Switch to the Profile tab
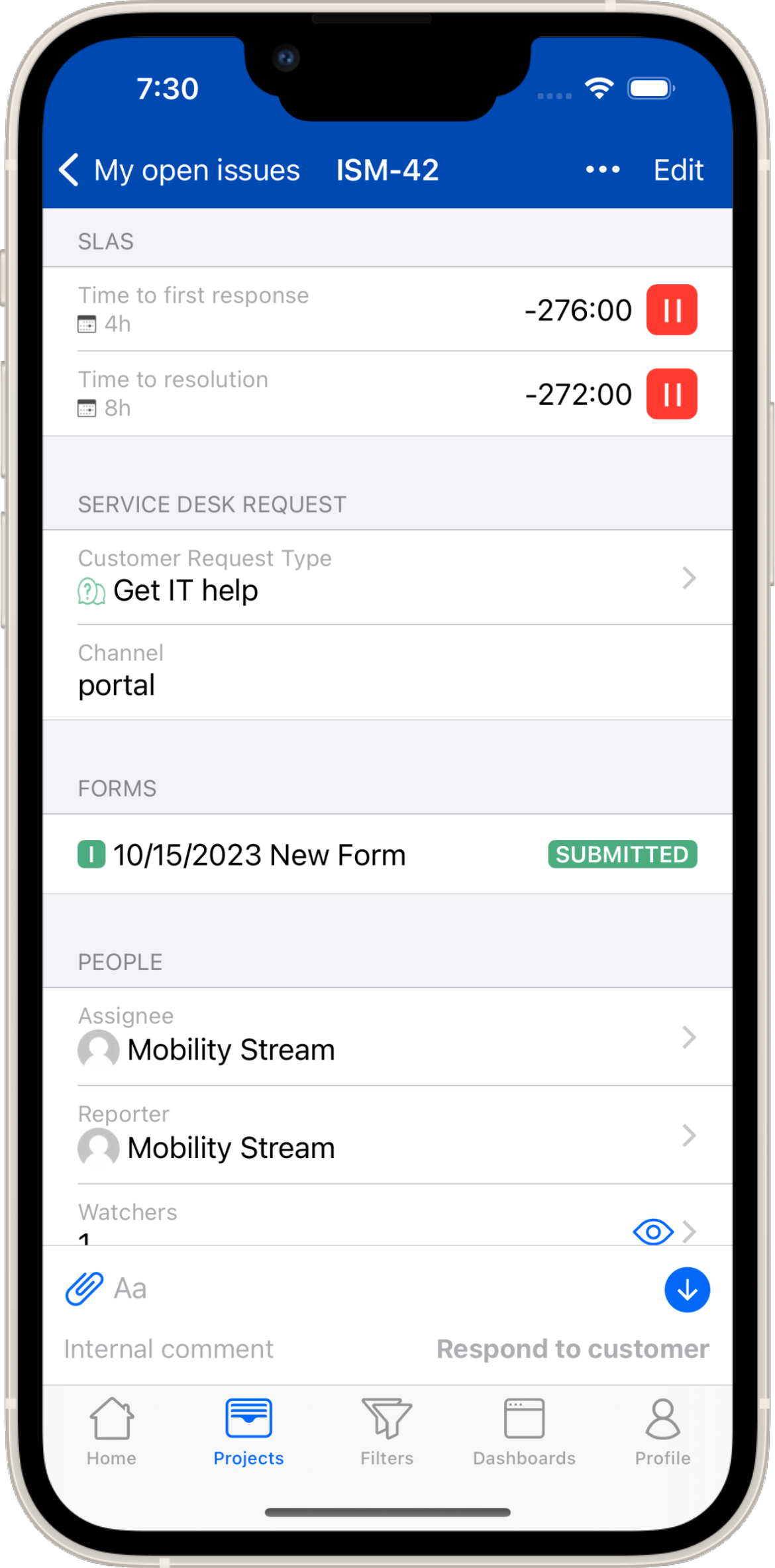 click(662, 1432)
